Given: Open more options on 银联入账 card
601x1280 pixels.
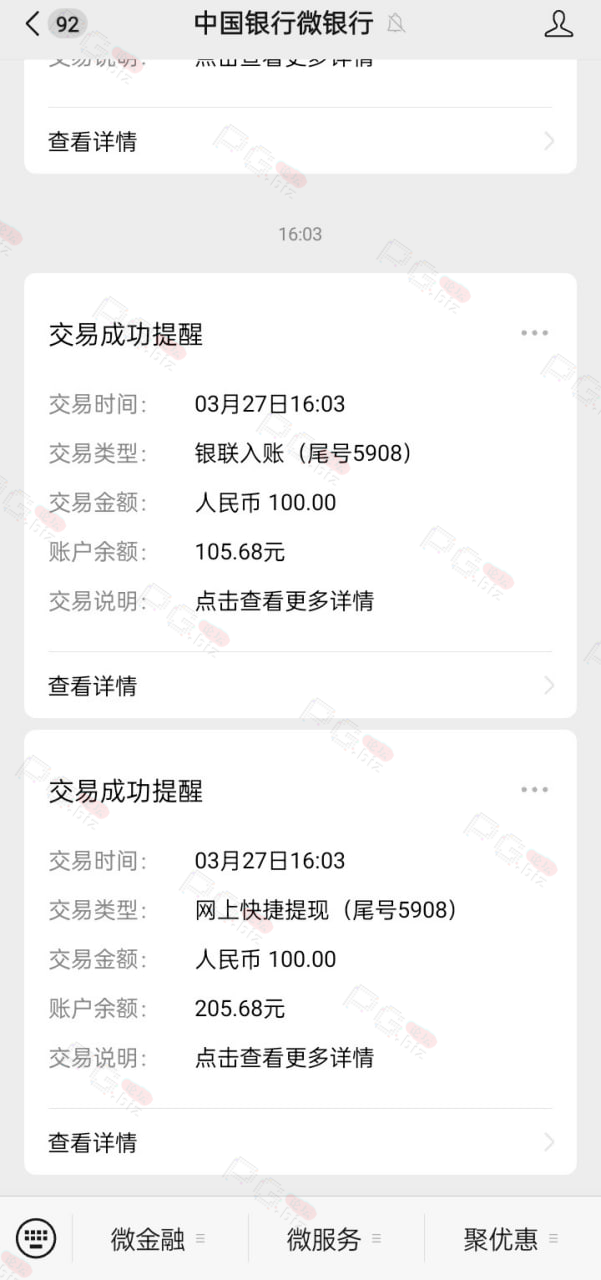Looking at the screenshot, I should coord(534,334).
